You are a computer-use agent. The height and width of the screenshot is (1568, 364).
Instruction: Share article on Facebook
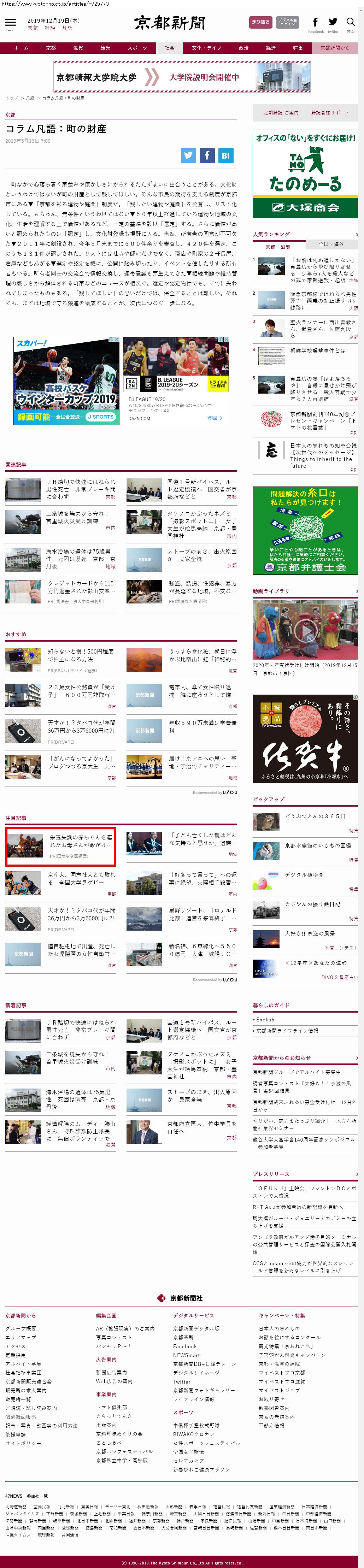207,155
